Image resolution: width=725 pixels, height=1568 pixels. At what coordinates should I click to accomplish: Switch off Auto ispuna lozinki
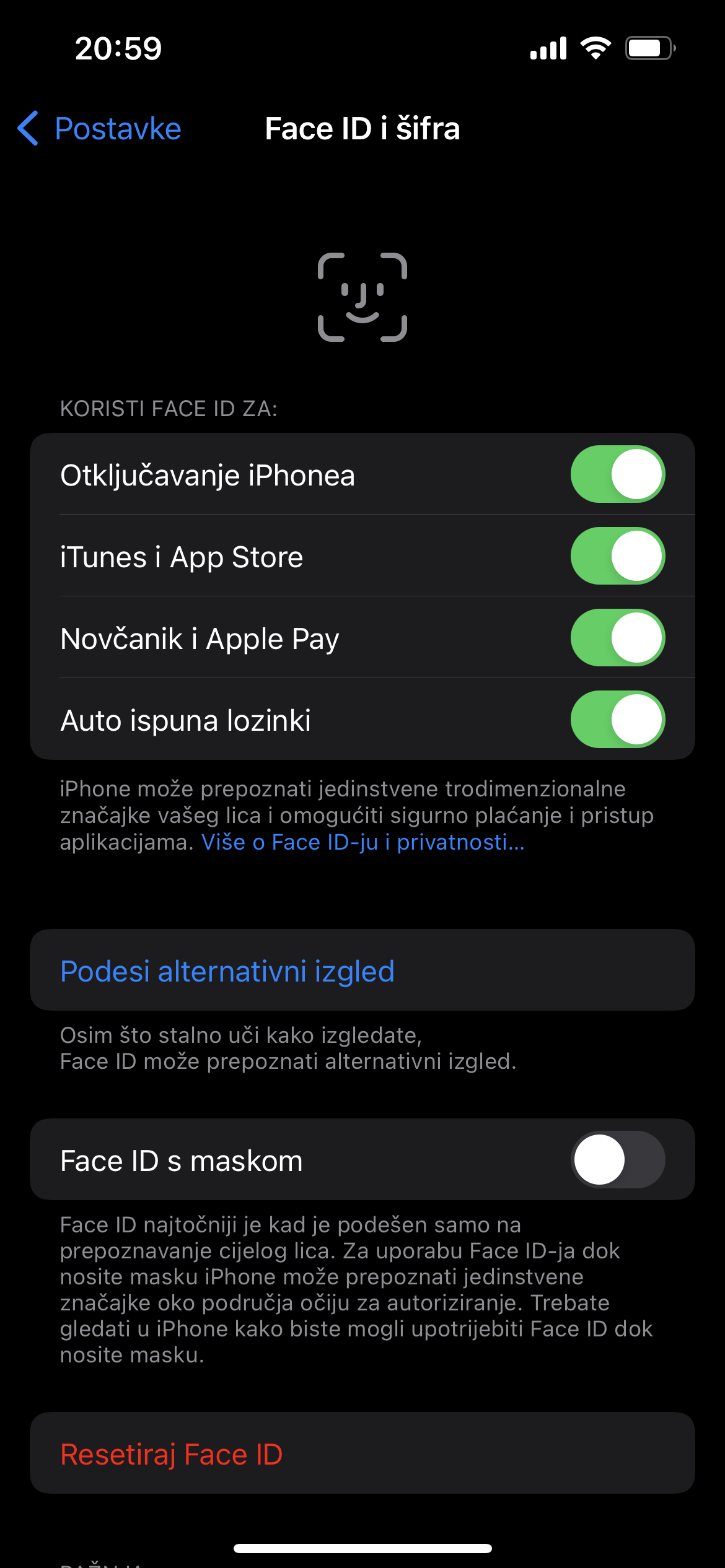(x=618, y=720)
